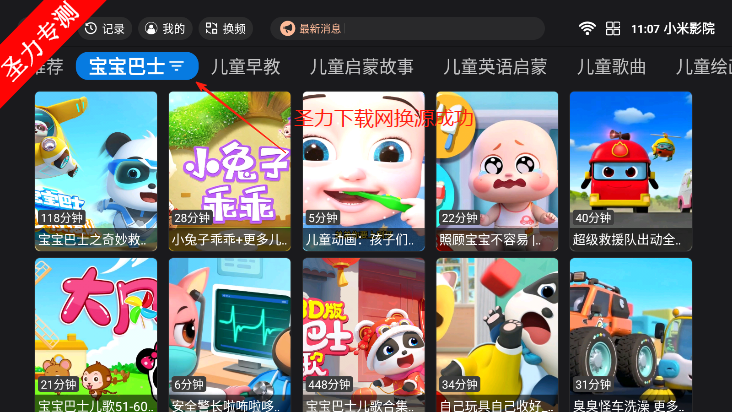Open 臭臭怪车洗澡 31分钟 video
The width and height of the screenshot is (732, 412).
[x=630, y=335]
